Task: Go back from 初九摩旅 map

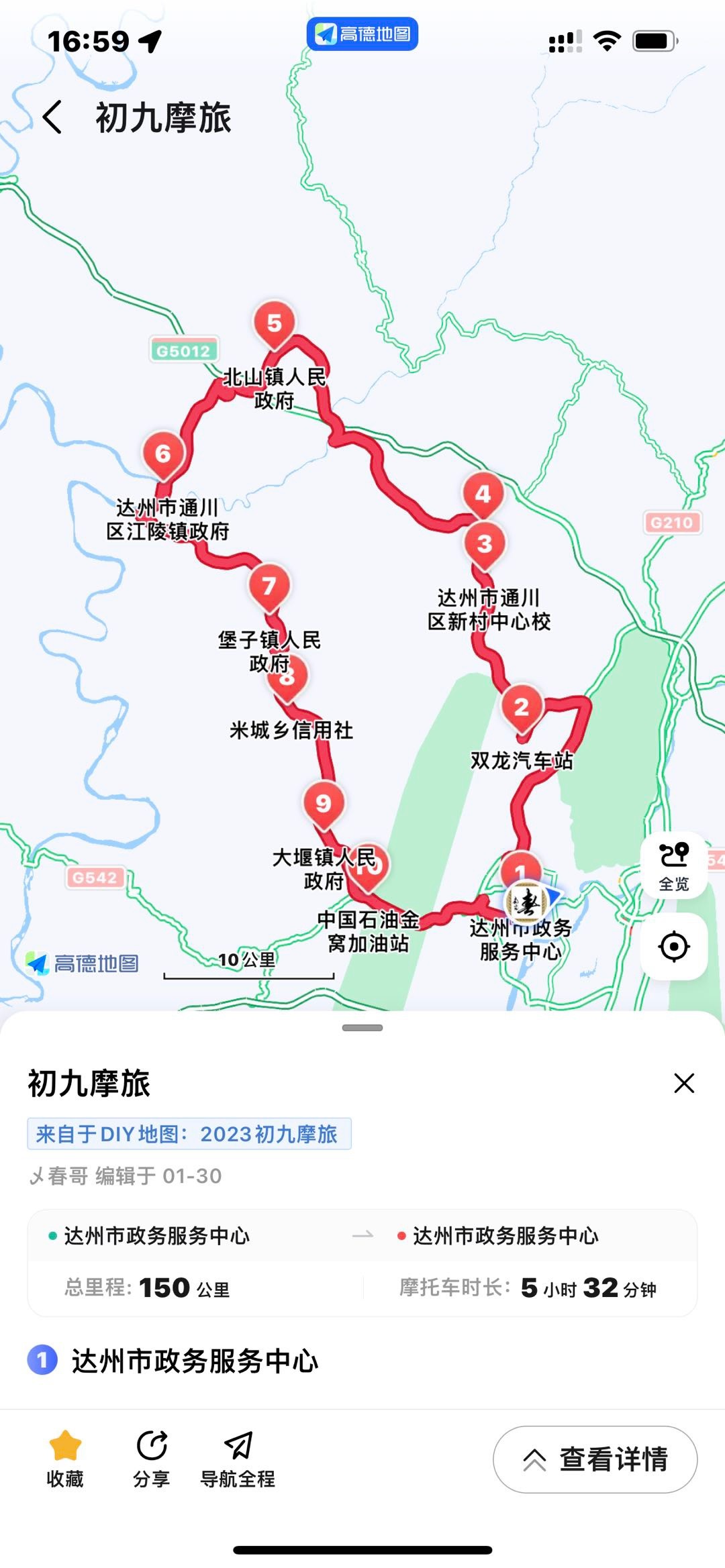Action: pyautogui.click(x=52, y=117)
